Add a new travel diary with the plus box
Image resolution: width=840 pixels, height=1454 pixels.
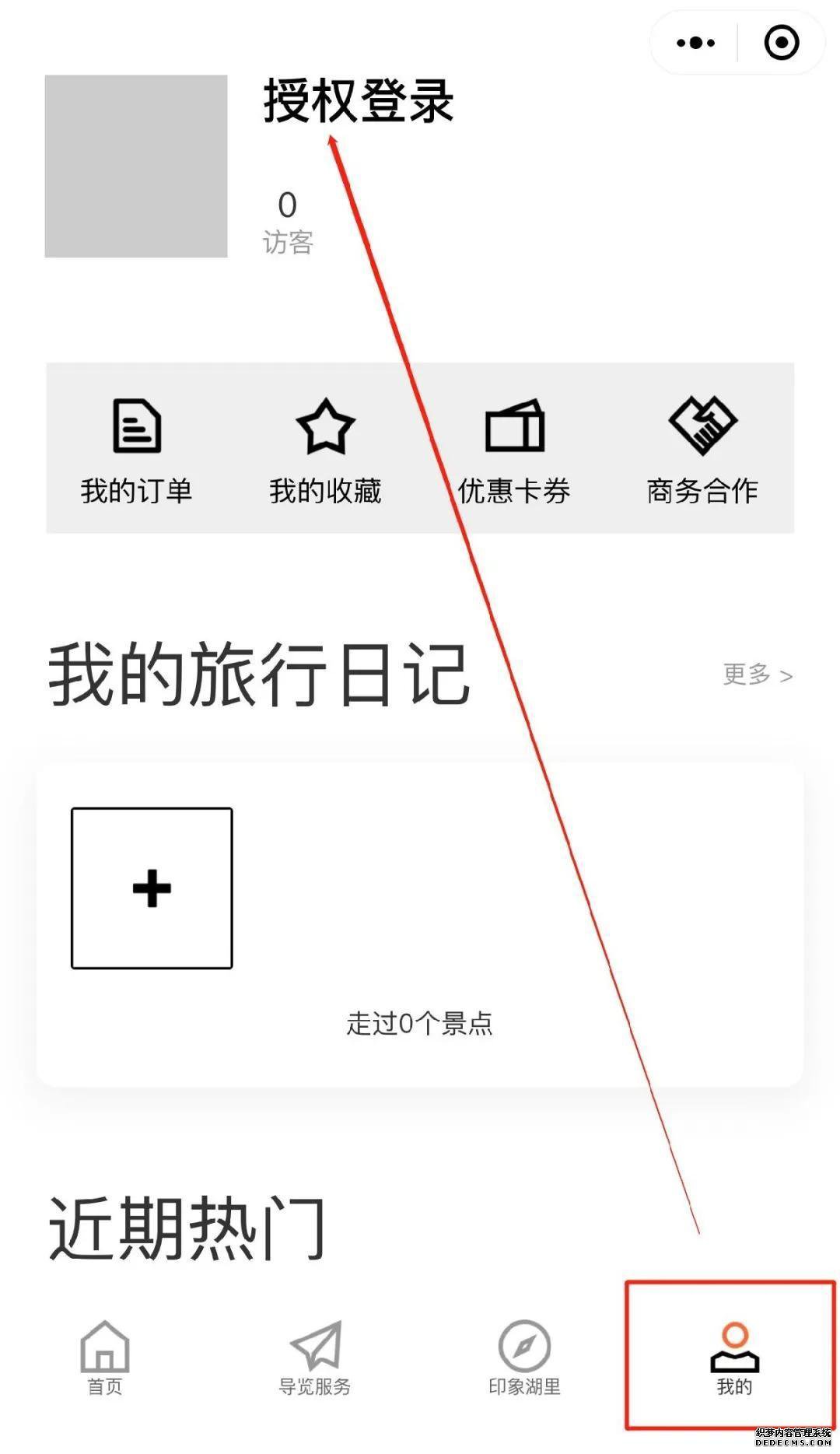click(152, 888)
